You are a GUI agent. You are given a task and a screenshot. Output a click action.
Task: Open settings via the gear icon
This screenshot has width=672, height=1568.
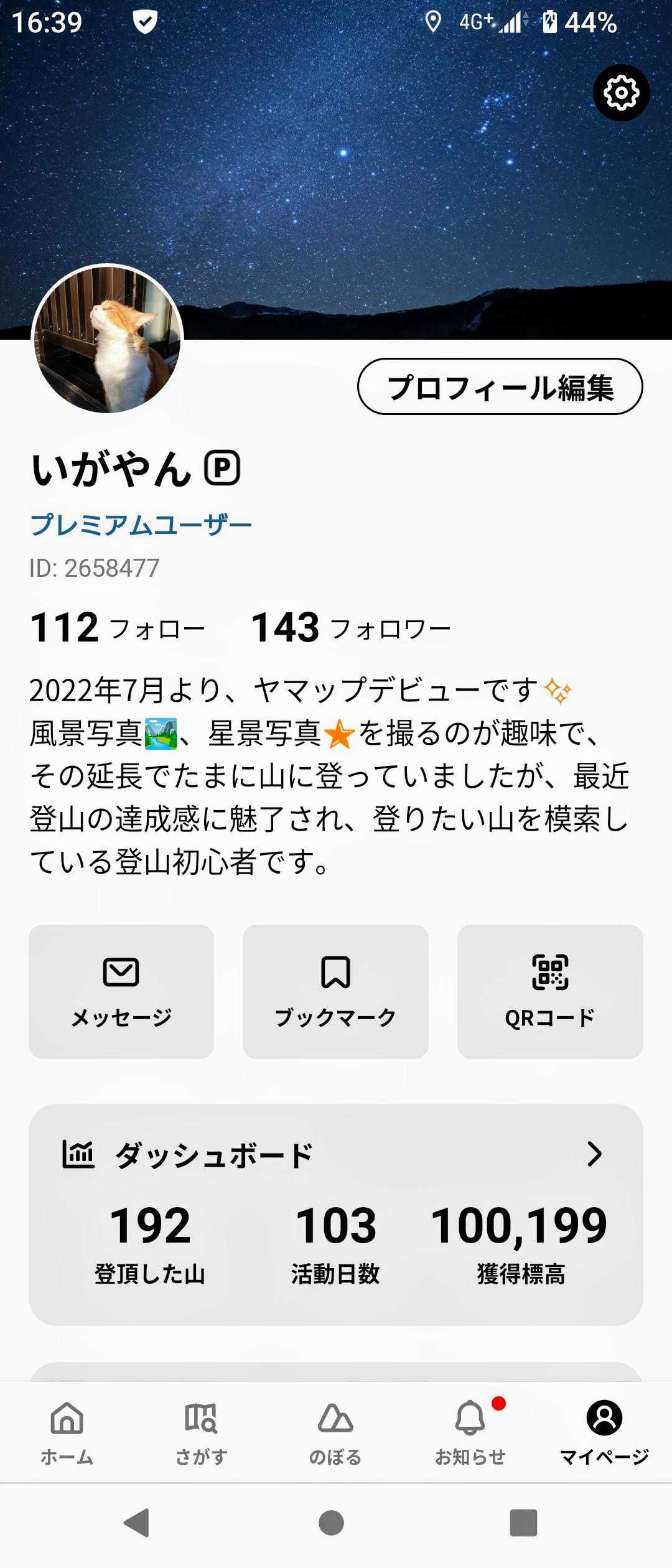click(x=621, y=93)
